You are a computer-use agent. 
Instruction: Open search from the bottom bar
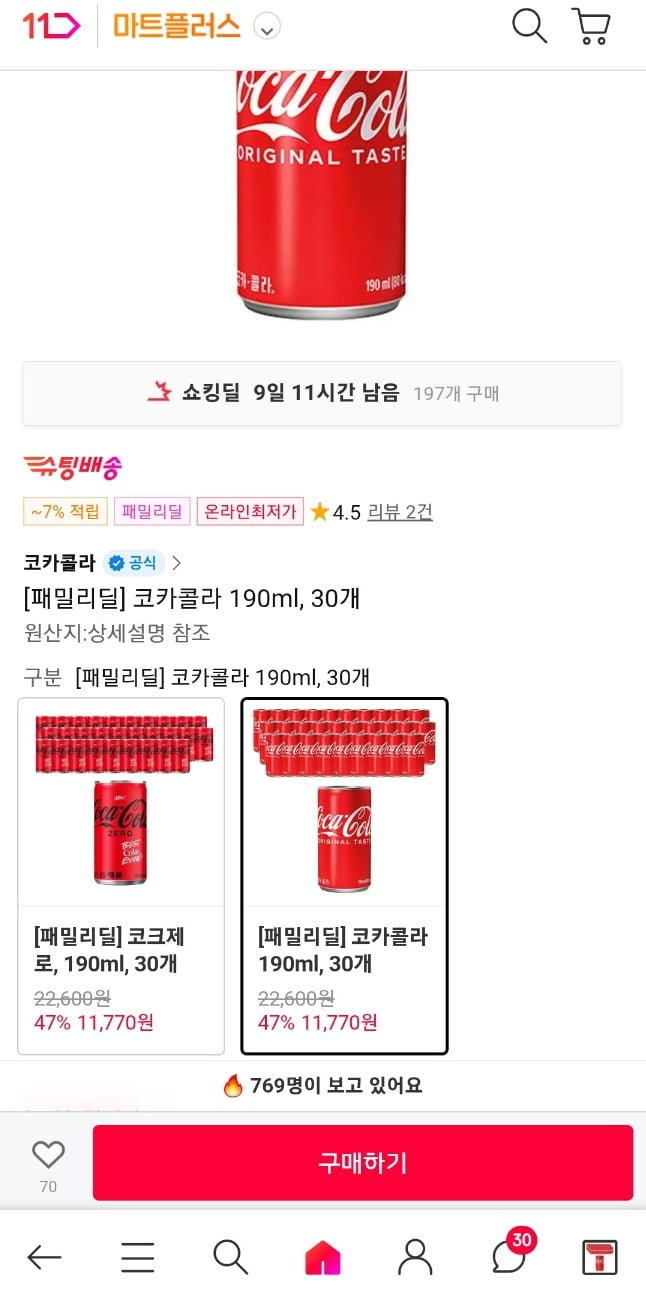(230, 1257)
